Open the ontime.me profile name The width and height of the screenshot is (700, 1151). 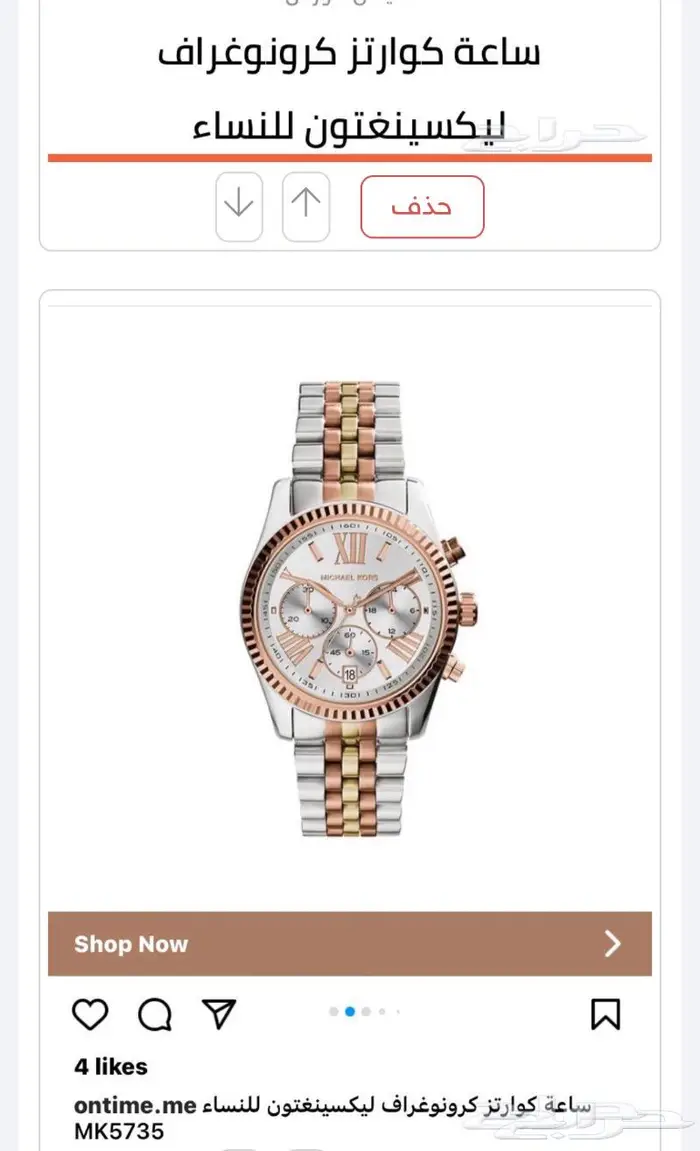pos(137,1105)
